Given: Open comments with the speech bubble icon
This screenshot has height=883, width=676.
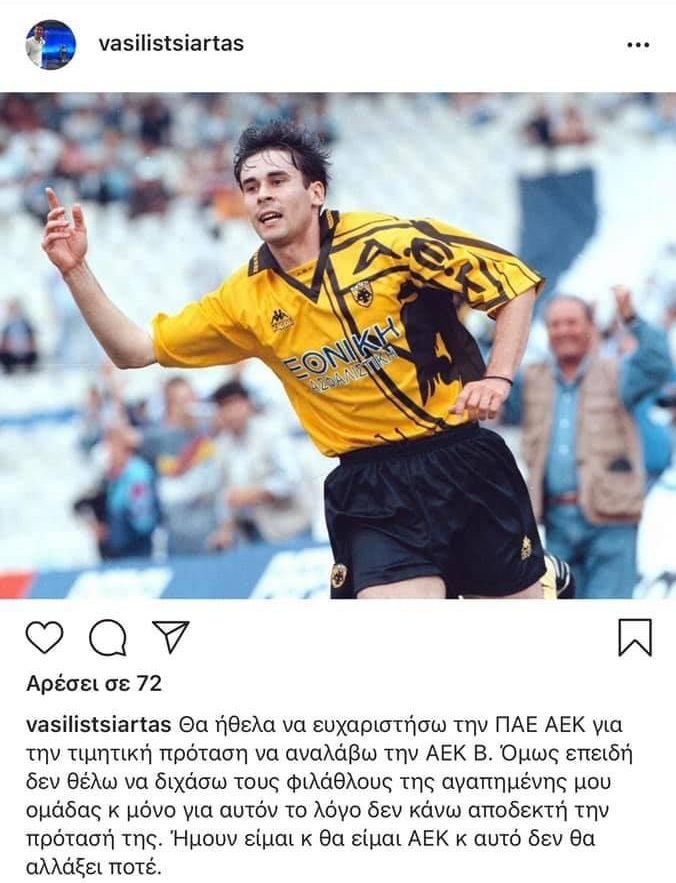Looking at the screenshot, I should tap(107, 637).
